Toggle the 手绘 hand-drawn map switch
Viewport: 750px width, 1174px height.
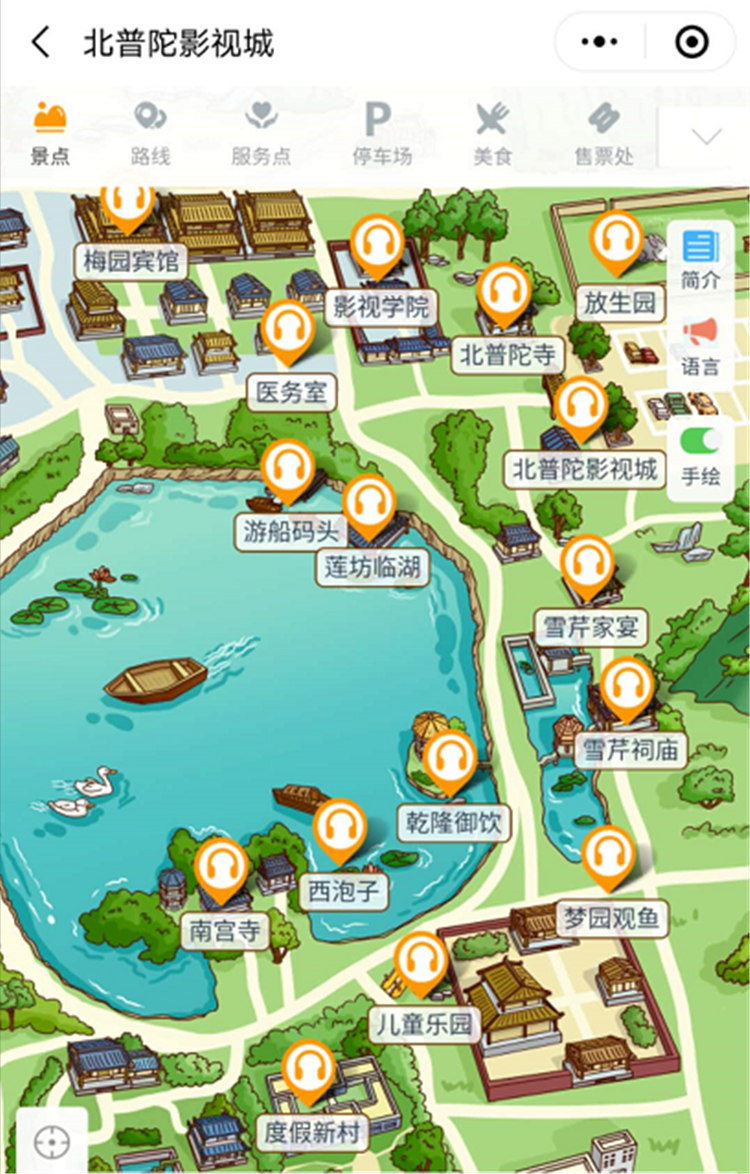[x=700, y=440]
